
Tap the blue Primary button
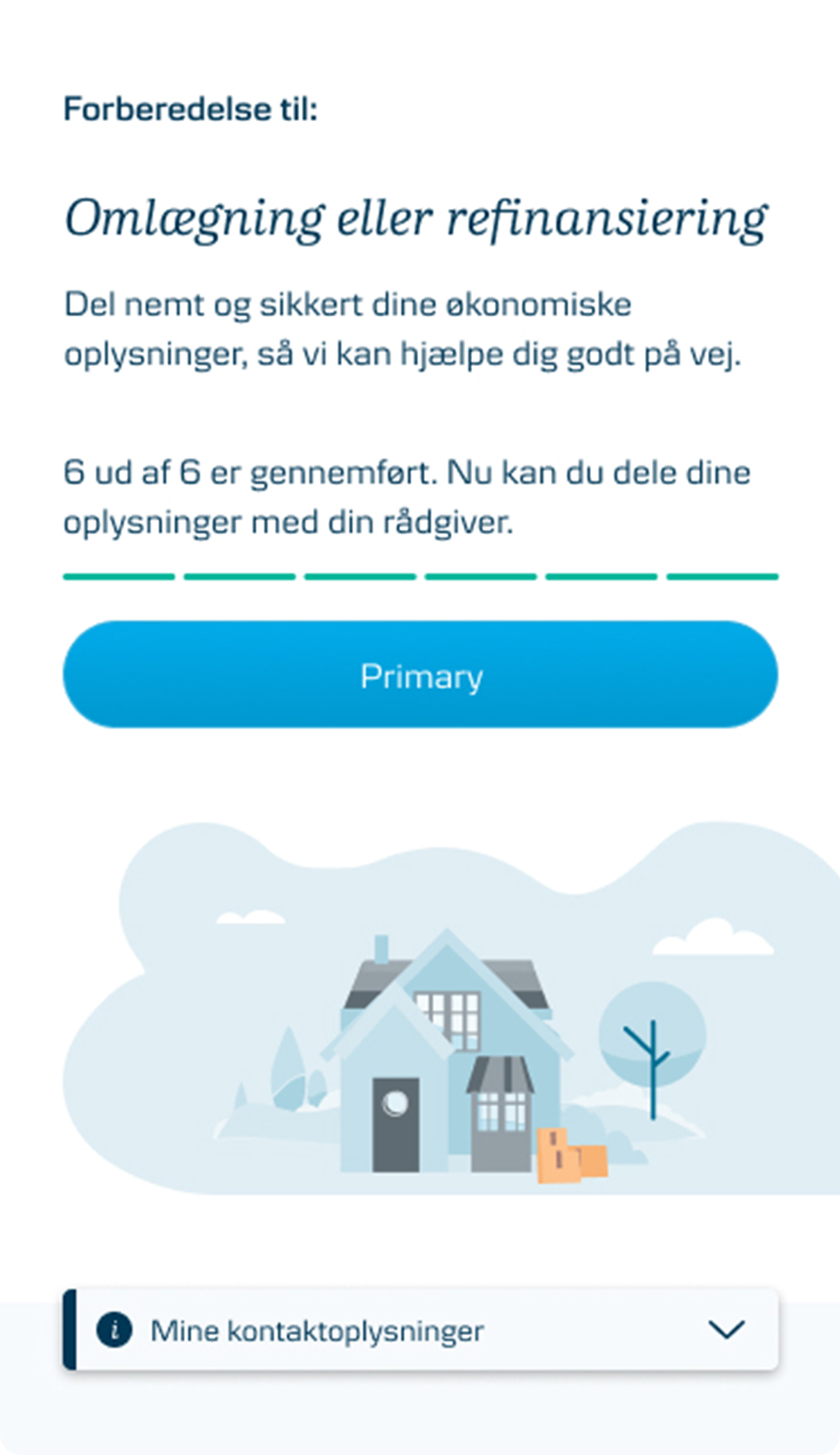(x=420, y=675)
